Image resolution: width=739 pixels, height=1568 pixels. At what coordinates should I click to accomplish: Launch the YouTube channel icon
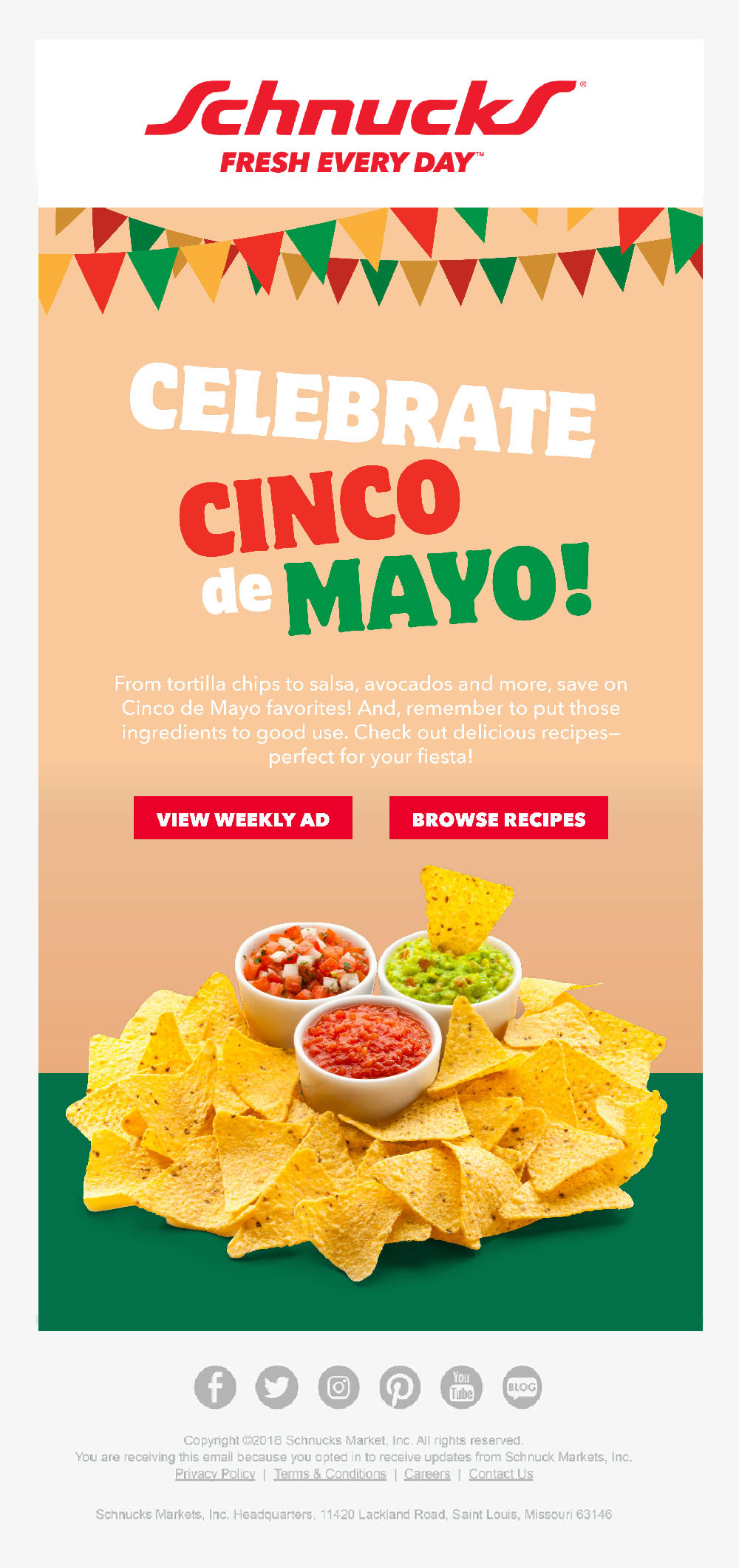coord(461,1387)
